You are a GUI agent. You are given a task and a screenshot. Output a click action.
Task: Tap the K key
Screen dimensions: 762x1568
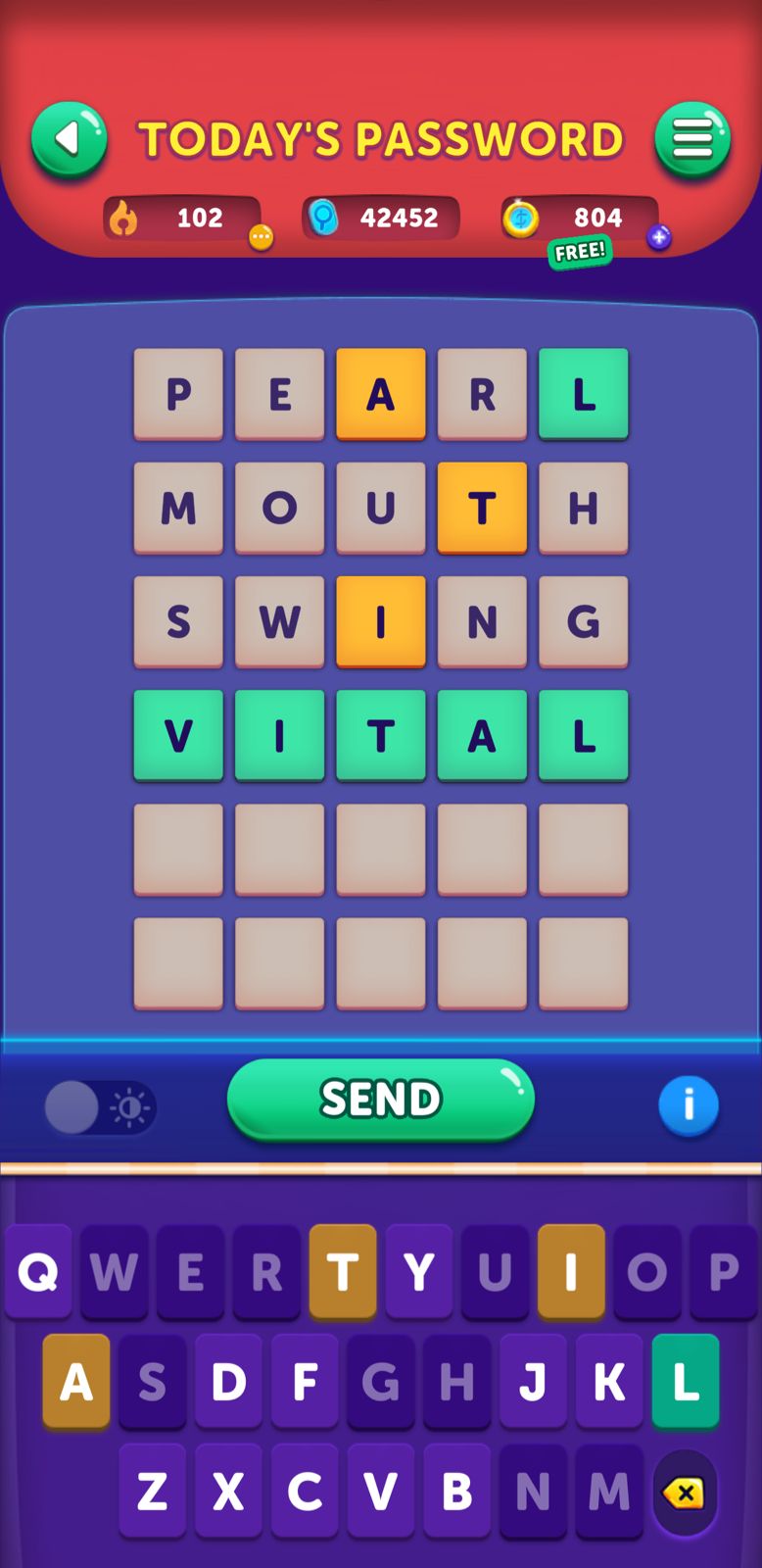click(609, 1382)
